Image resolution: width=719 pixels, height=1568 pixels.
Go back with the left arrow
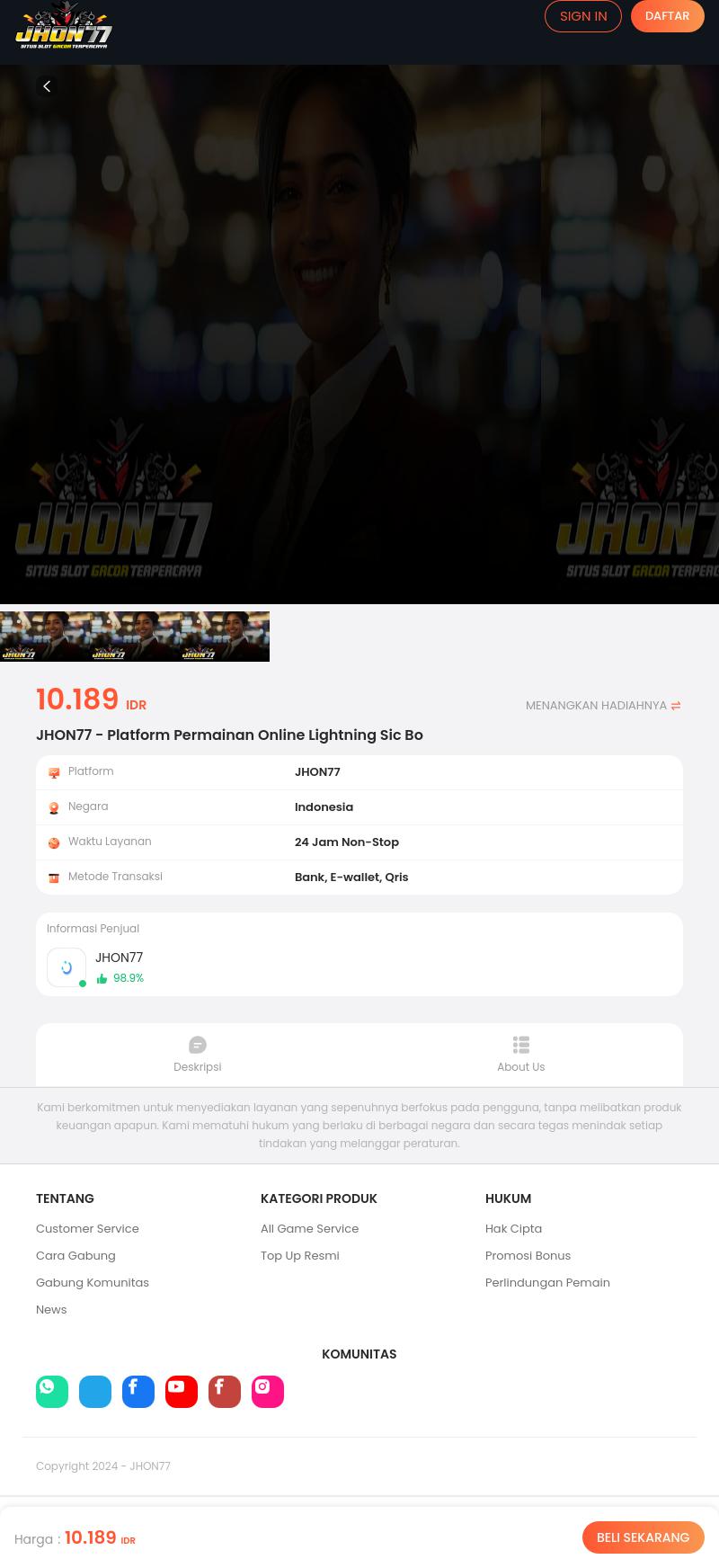click(47, 86)
